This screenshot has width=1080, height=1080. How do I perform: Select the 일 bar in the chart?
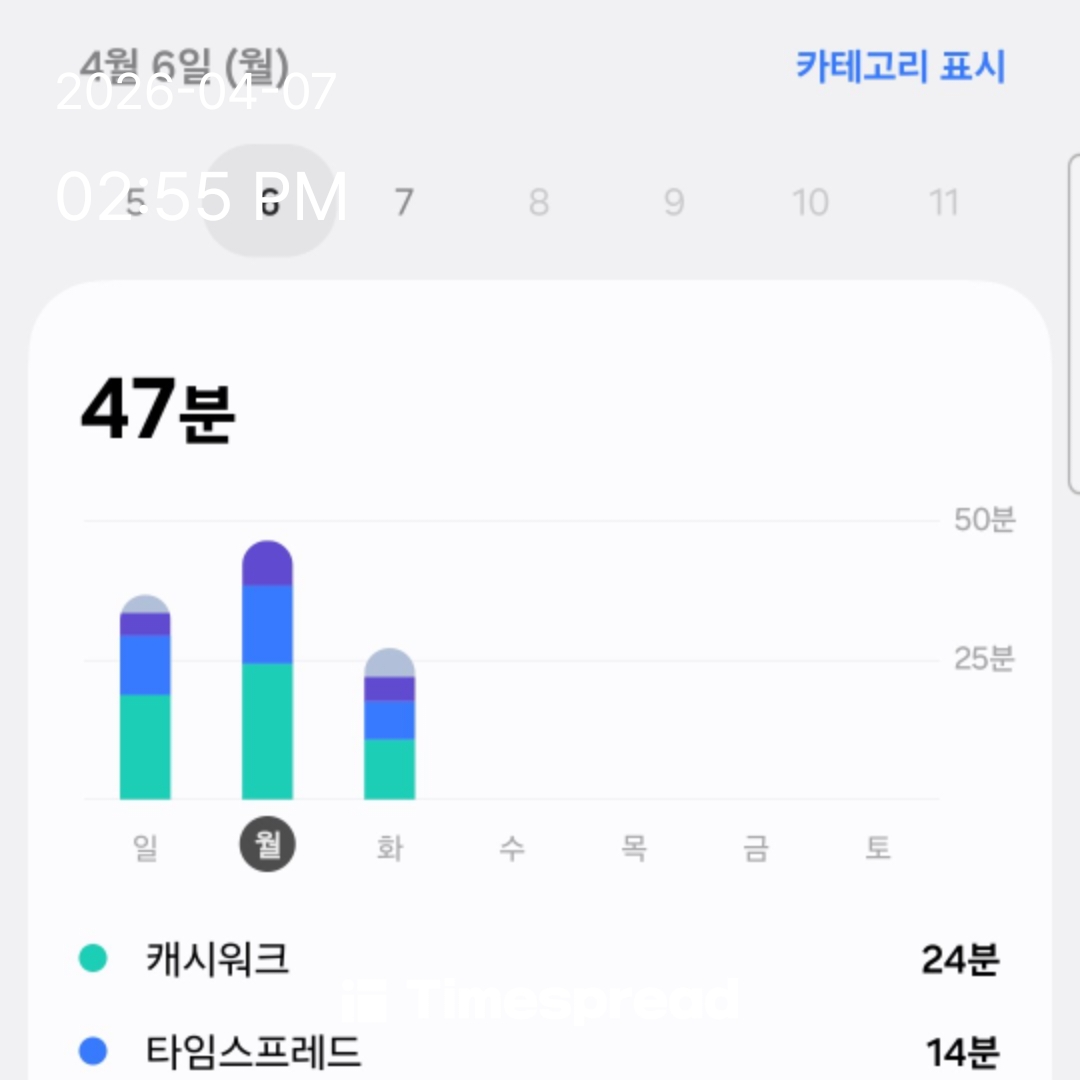click(x=145, y=700)
